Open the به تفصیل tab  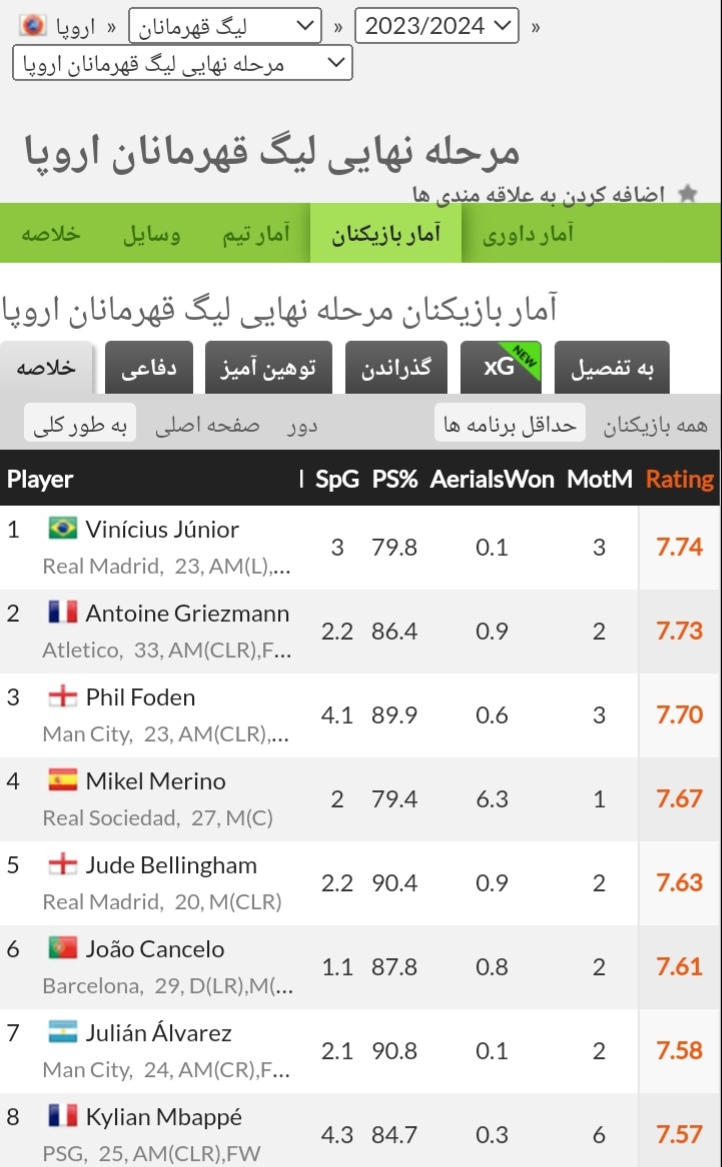point(612,368)
